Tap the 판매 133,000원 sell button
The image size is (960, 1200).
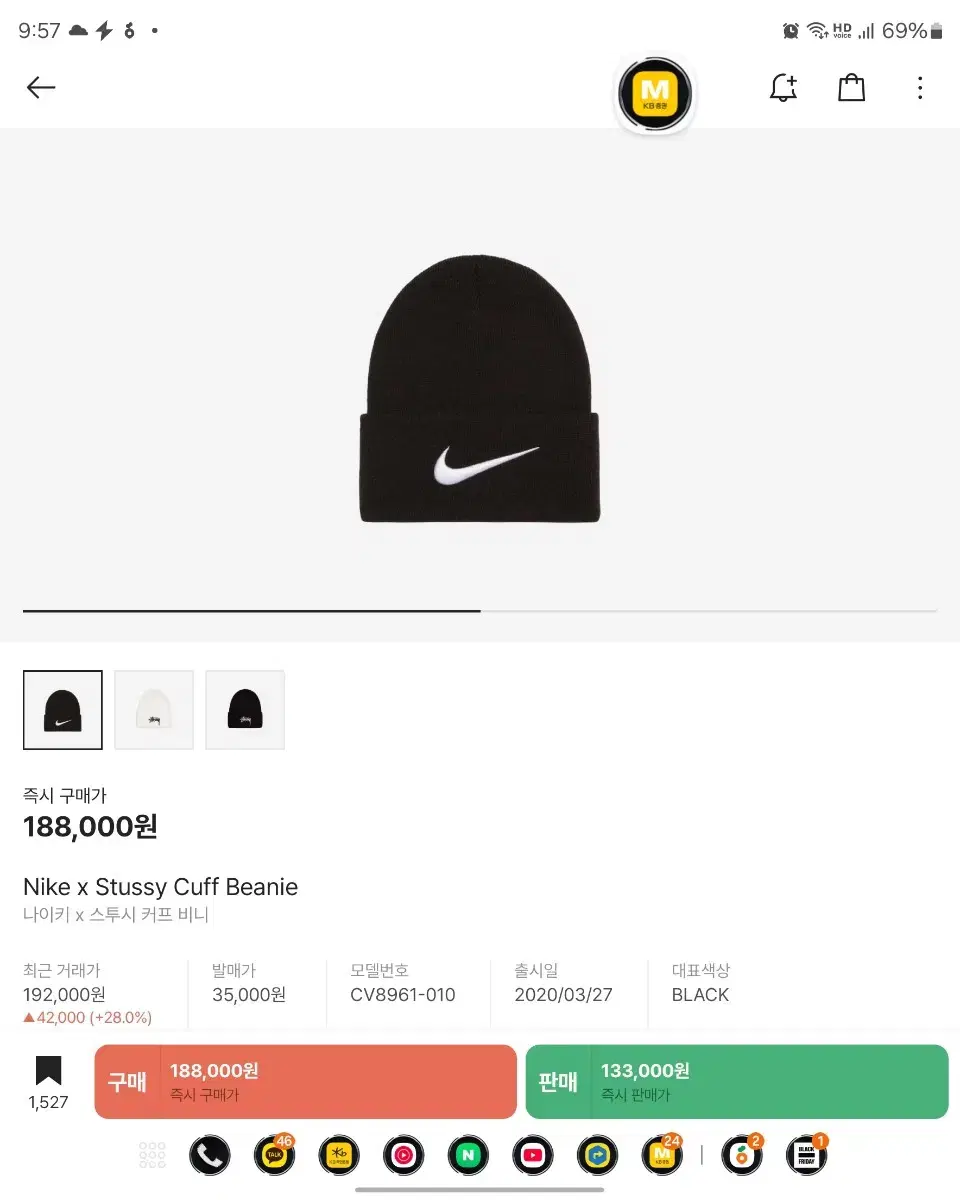pyautogui.click(x=737, y=1082)
